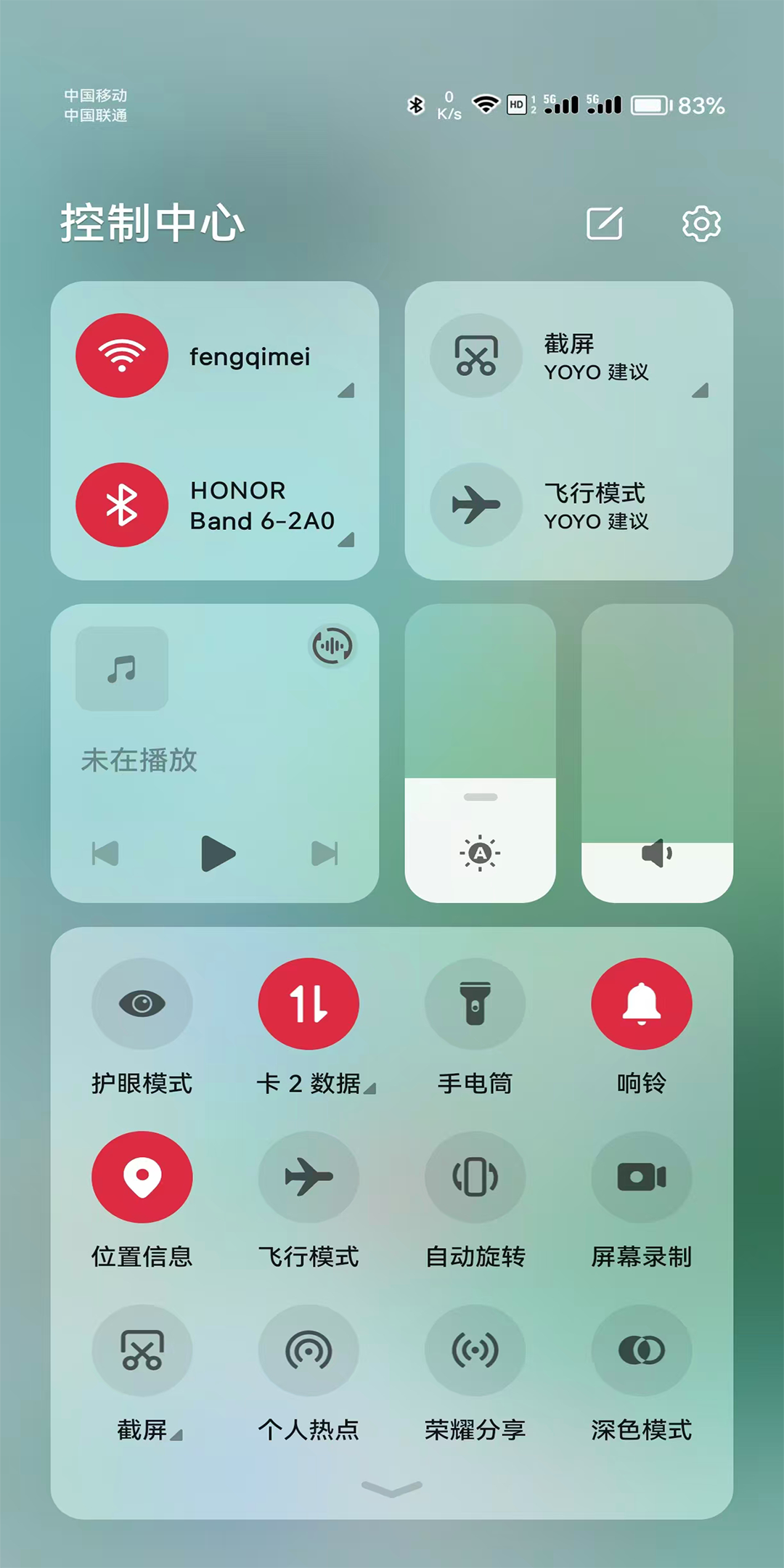Disable Bluetooth HONOR Band 6-2A0 toggle
This screenshot has width=784, height=1568.
click(122, 505)
